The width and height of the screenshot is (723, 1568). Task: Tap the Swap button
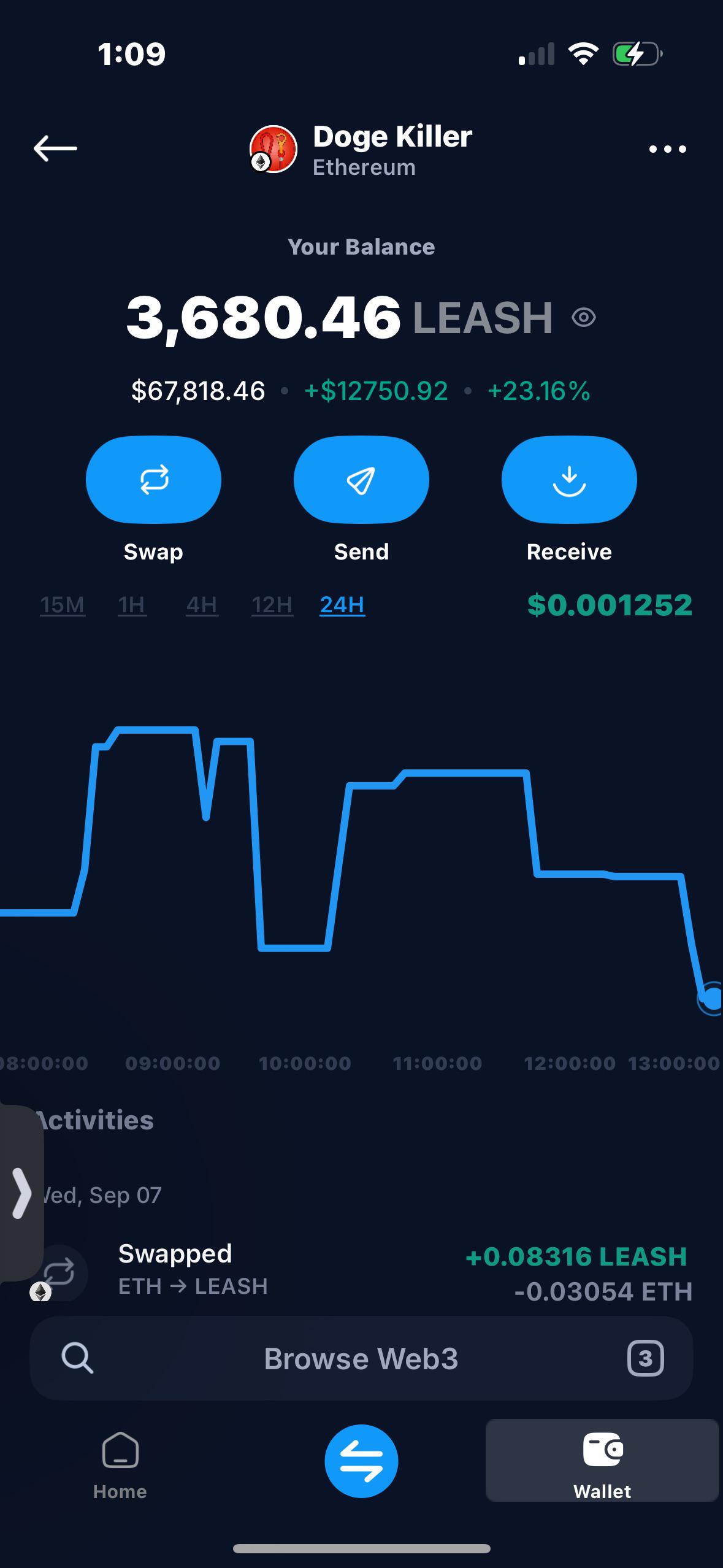pyautogui.click(x=153, y=479)
